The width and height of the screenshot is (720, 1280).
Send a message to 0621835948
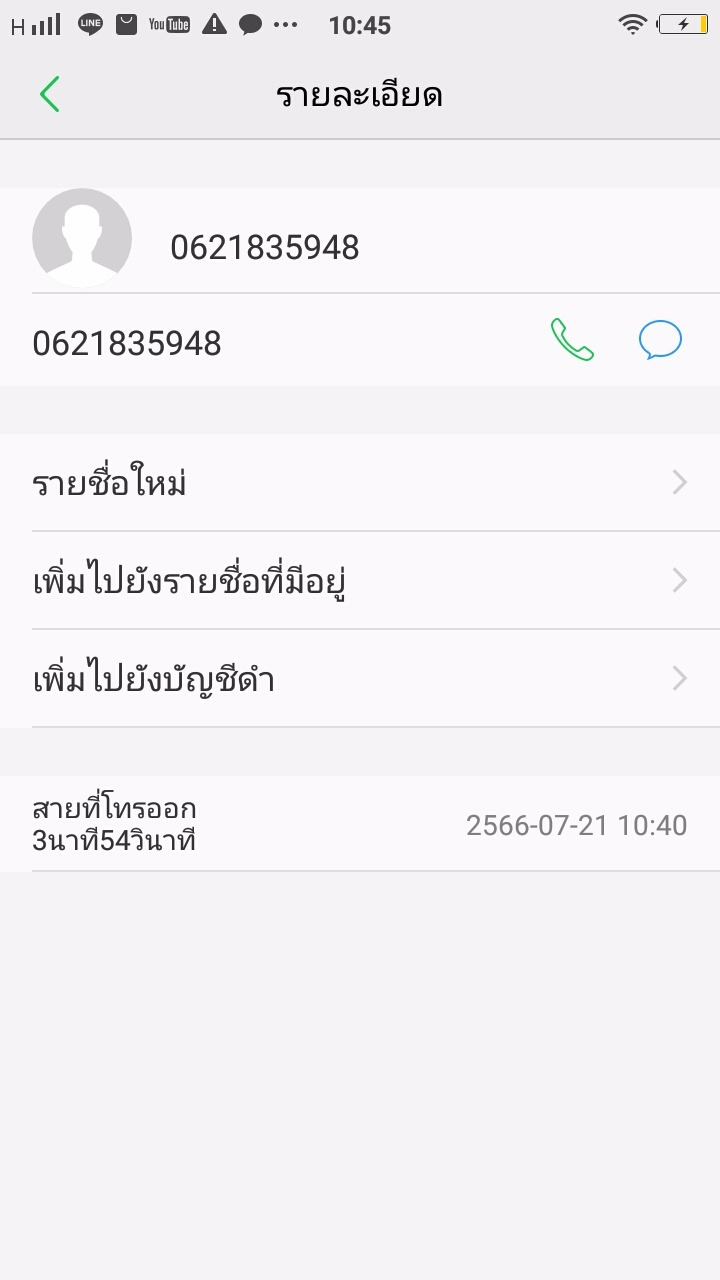click(x=660, y=340)
